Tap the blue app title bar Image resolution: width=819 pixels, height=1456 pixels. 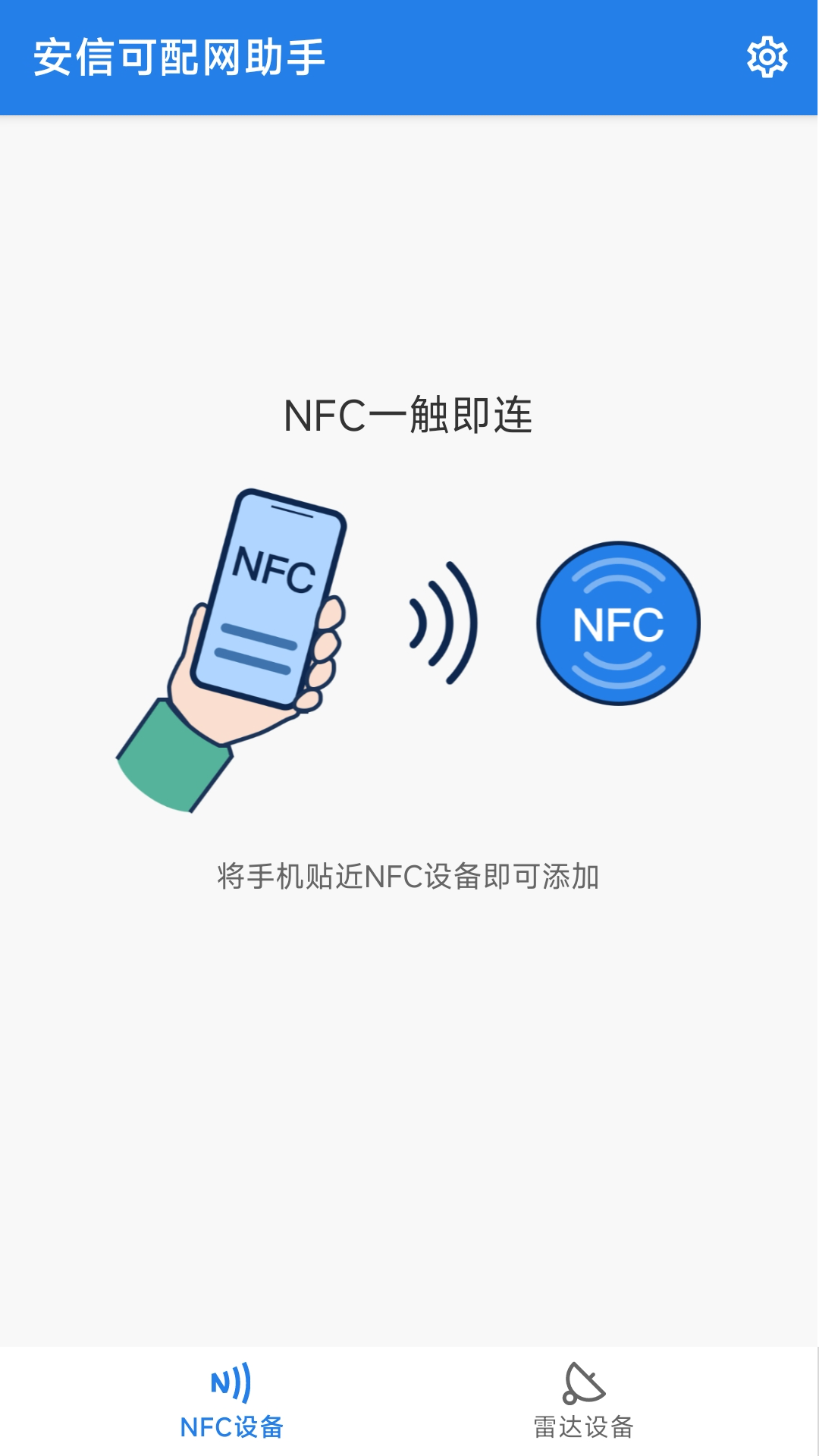[409, 56]
